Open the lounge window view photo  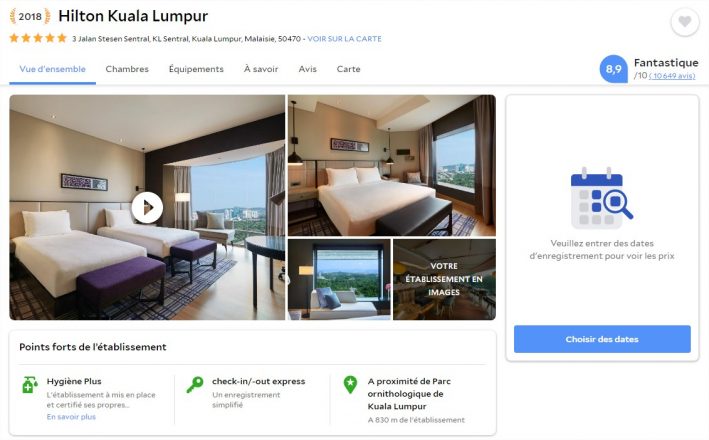pyautogui.click(x=338, y=279)
